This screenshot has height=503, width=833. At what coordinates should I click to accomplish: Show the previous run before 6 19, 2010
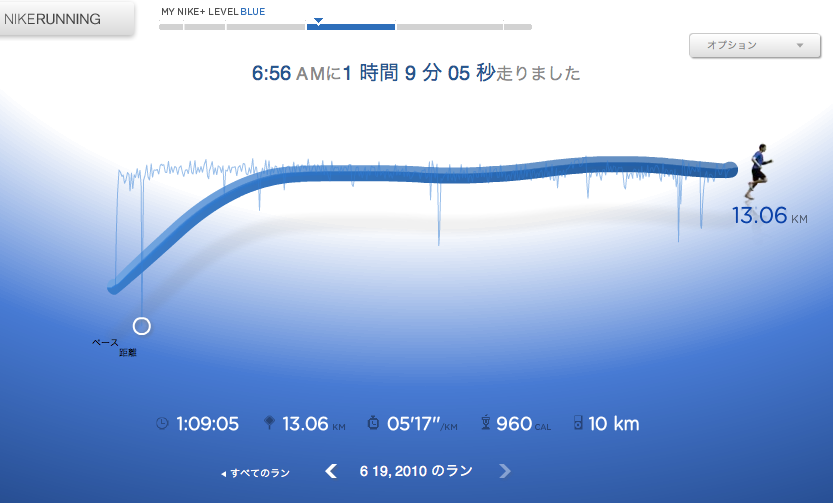(x=331, y=472)
